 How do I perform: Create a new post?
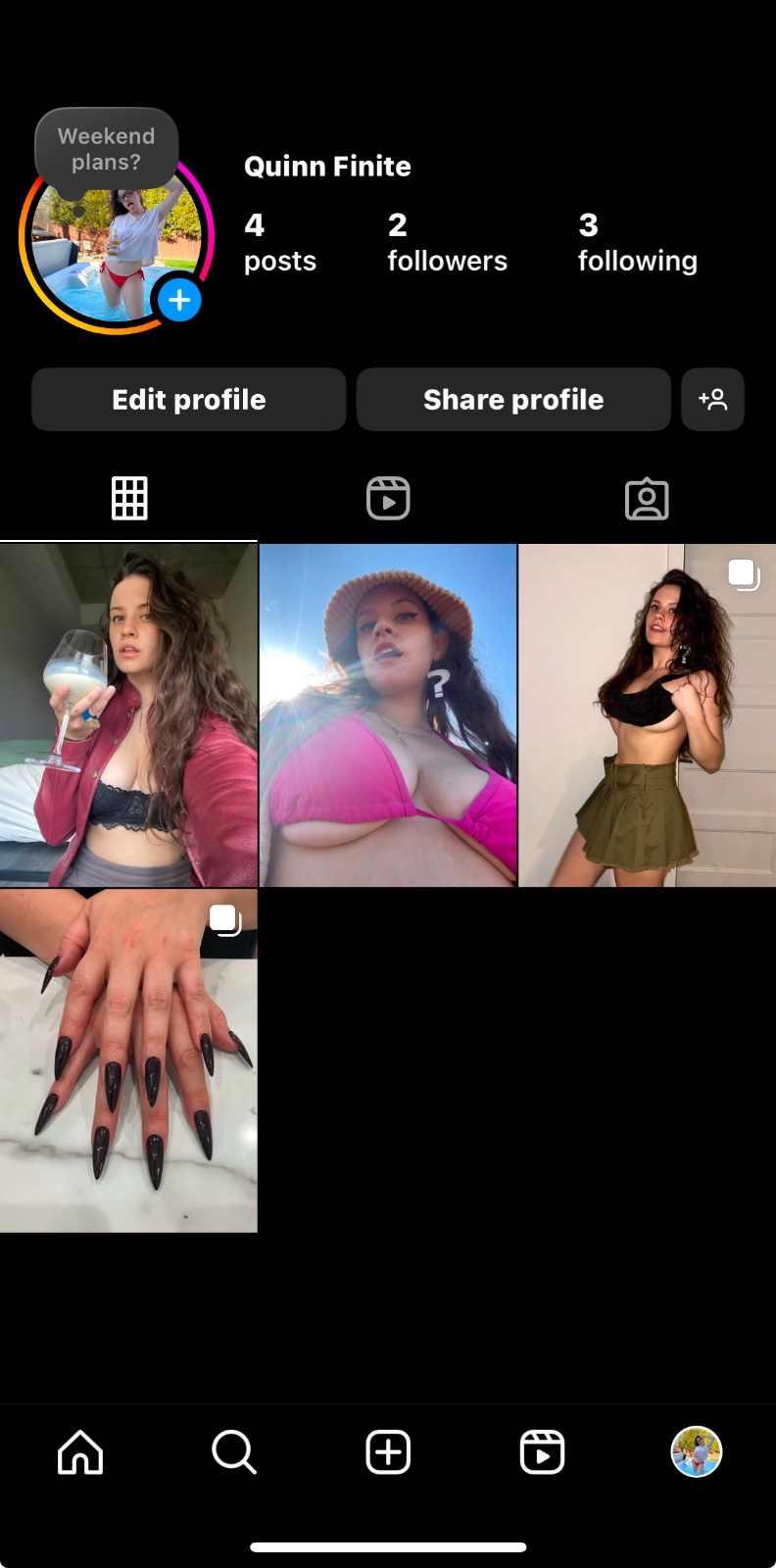(388, 1451)
